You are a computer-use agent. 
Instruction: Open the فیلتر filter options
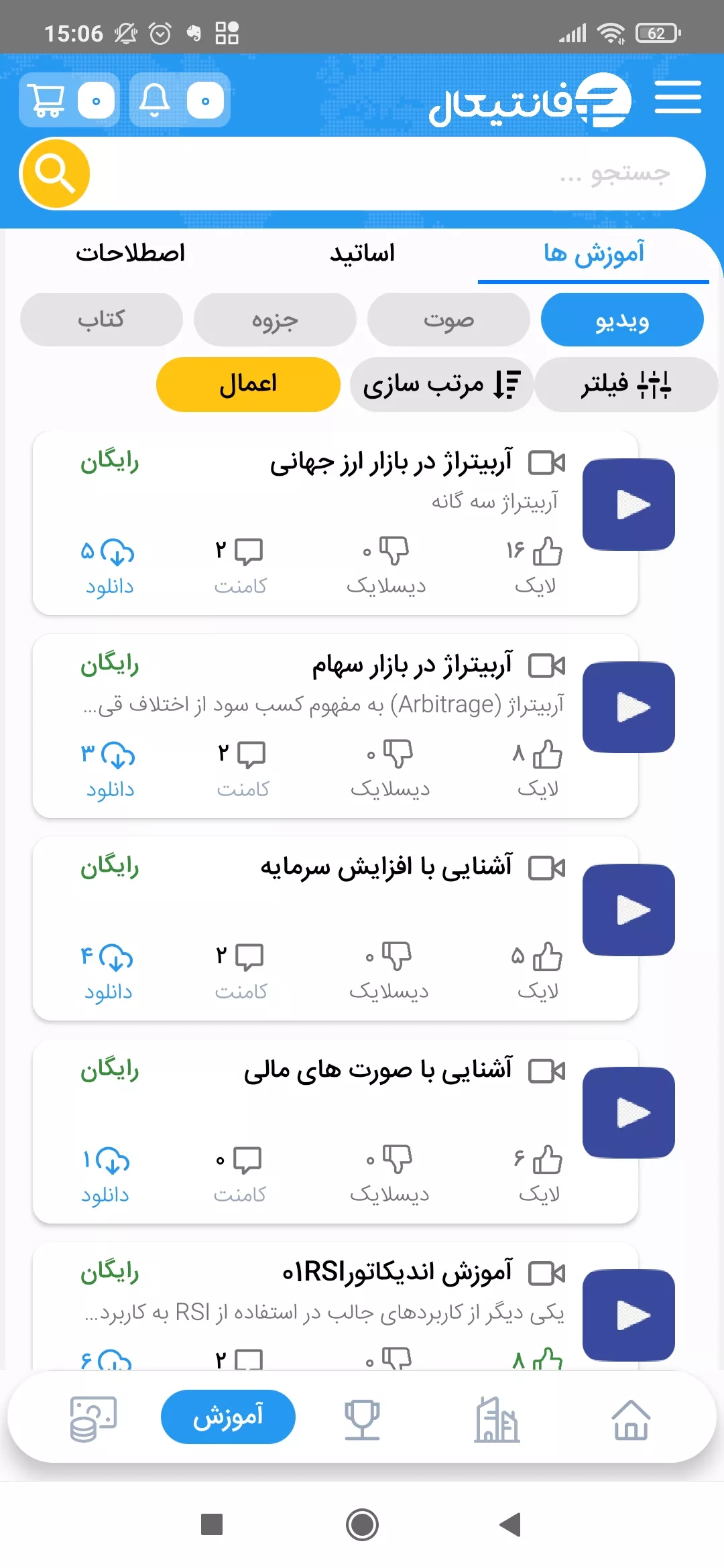click(x=626, y=385)
